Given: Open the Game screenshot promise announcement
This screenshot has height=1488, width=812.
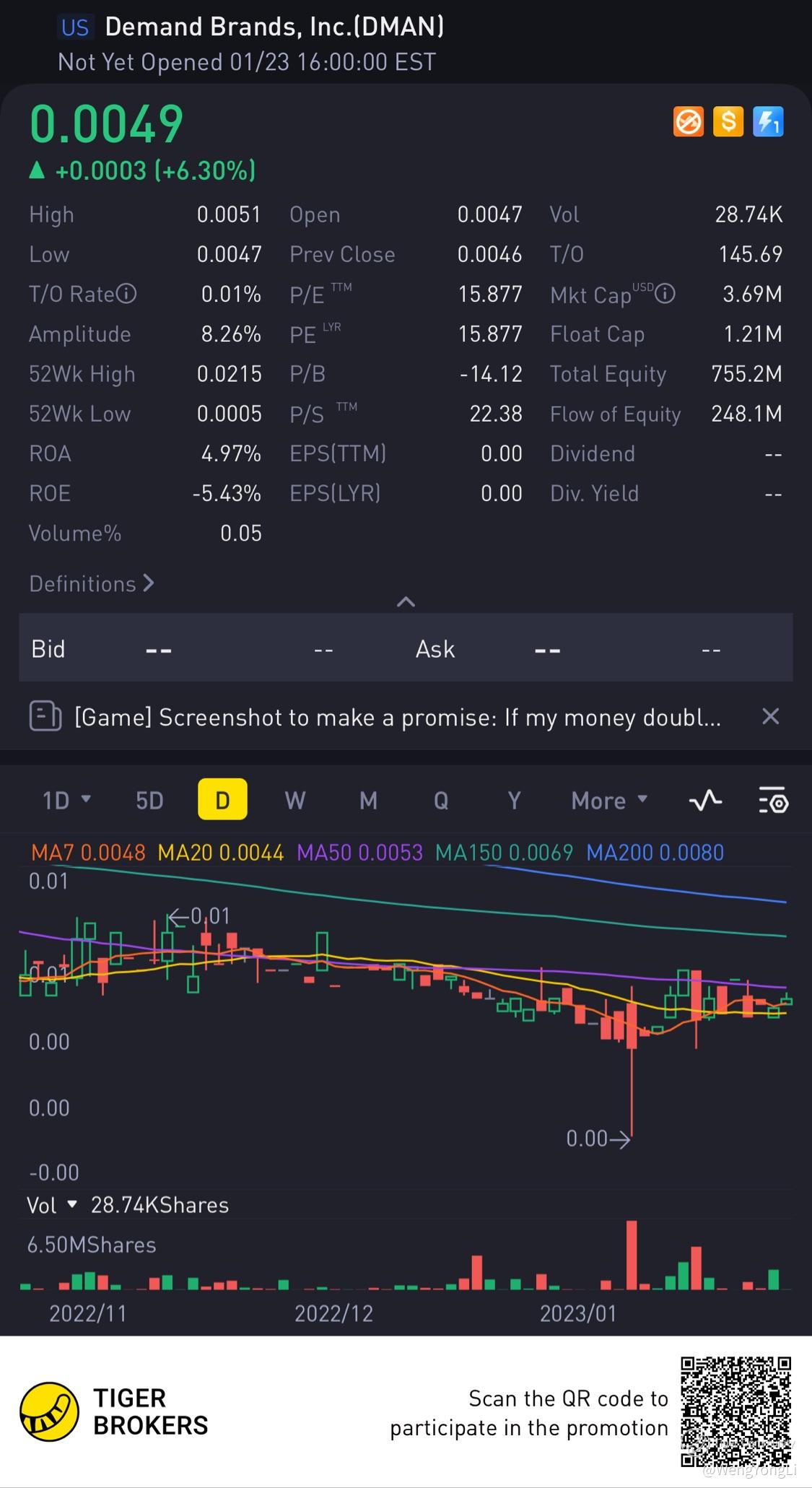Looking at the screenshot, I should pos(397,717).
